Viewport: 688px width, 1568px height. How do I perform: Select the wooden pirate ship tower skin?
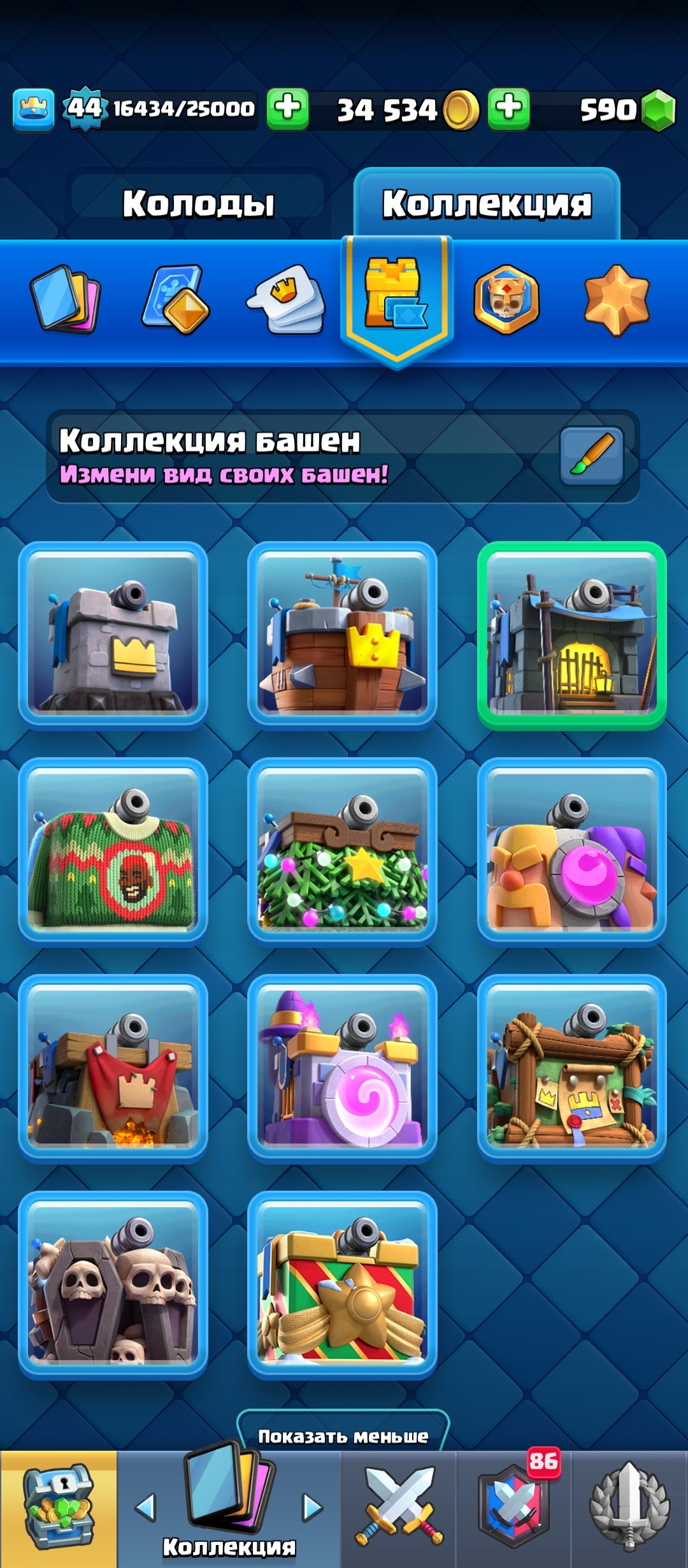coord(342,635)
